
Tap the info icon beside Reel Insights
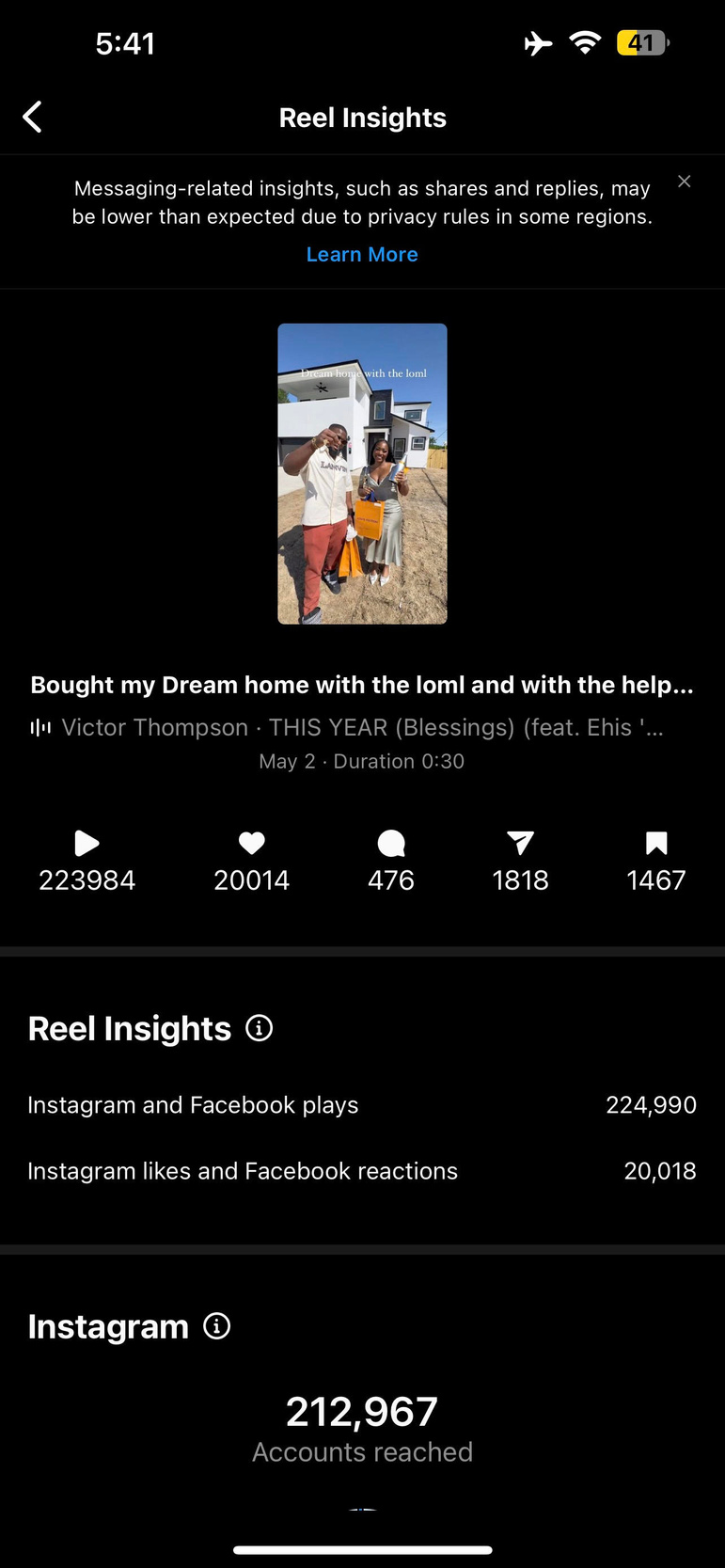pos(260,1028)
